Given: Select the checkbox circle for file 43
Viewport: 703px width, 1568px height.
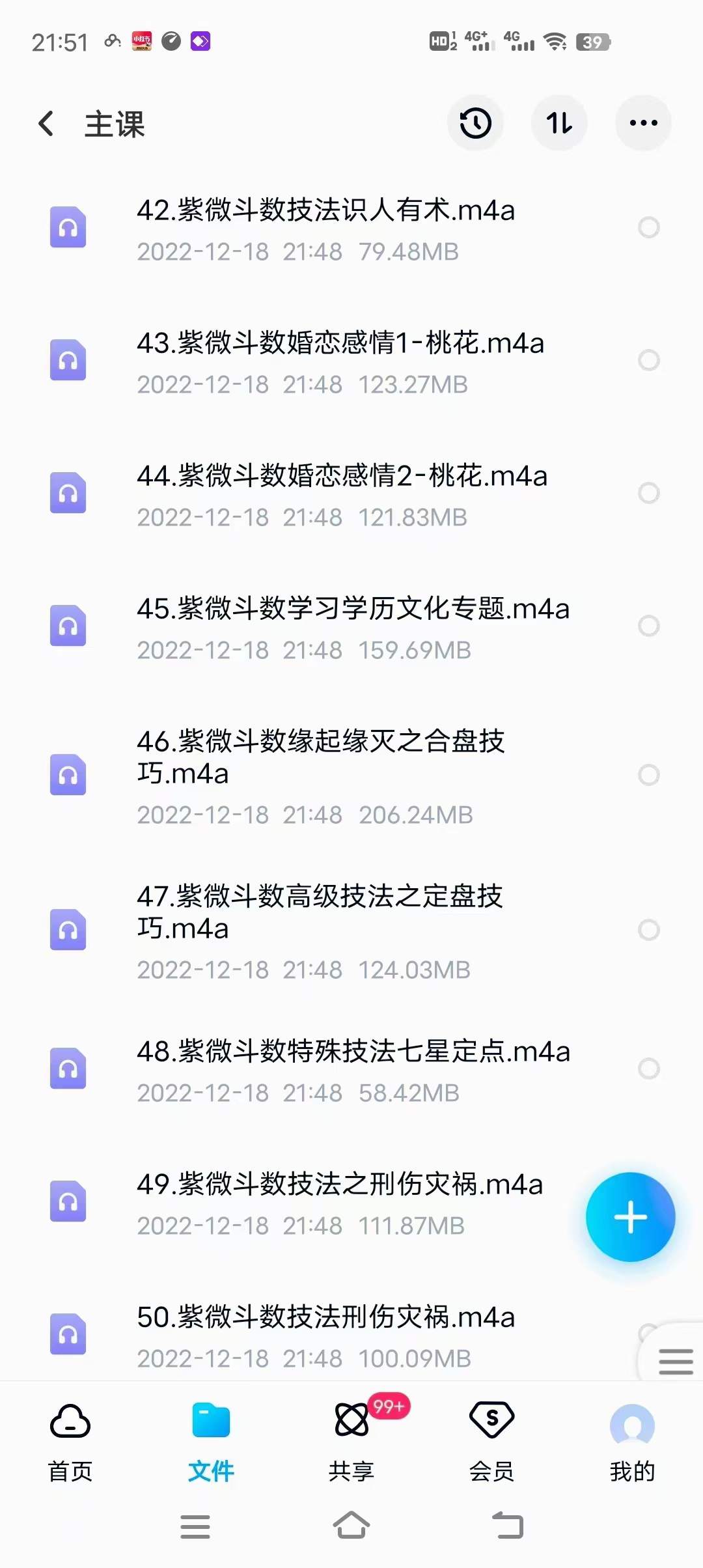Looking at the screenshot, I should (648, 359).
